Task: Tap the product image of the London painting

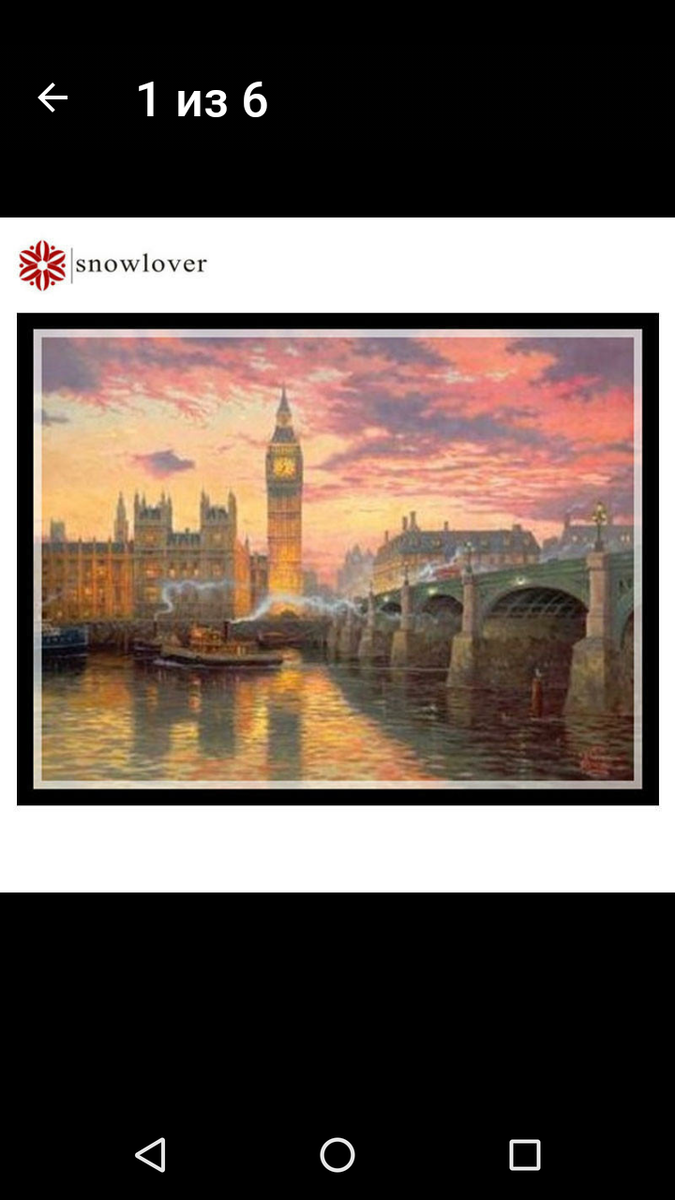Action: (x=337, y=558)
